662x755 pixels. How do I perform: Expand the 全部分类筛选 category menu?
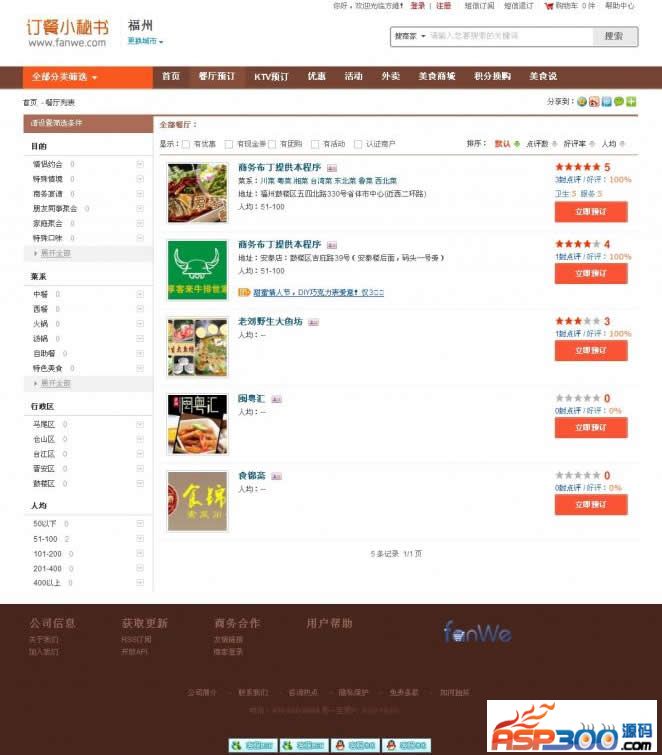[x=65, y=77]
